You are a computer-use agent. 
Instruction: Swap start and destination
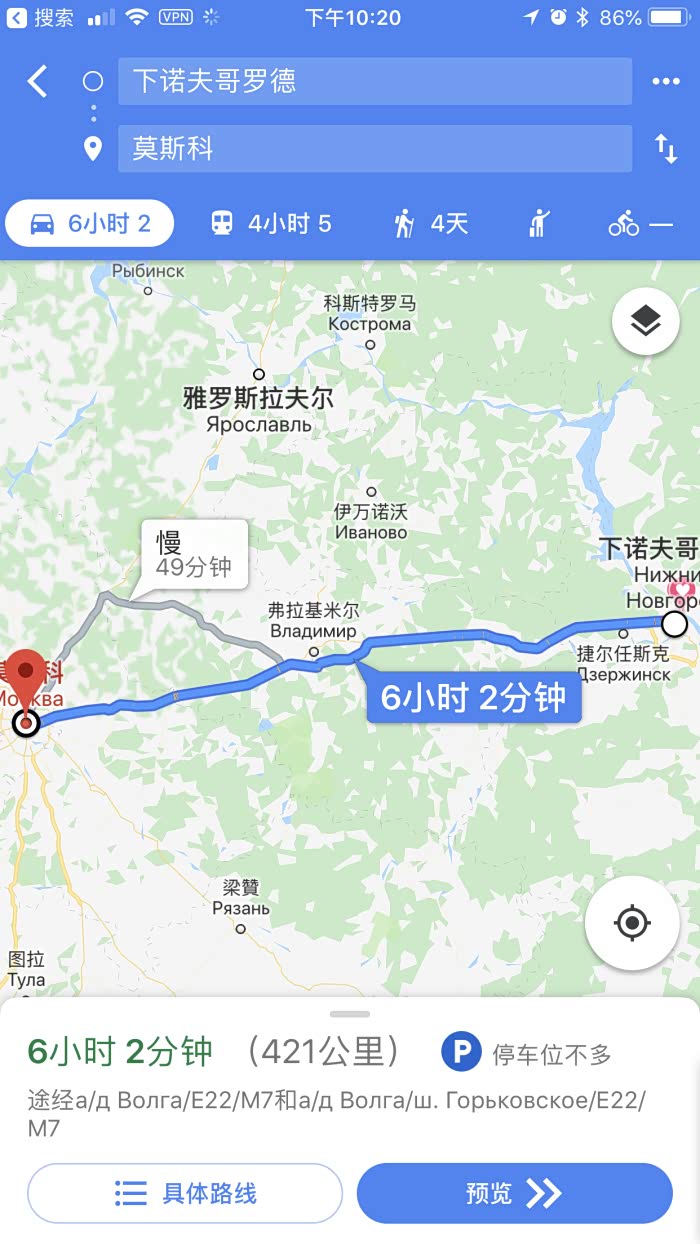[x=666, y=149]
